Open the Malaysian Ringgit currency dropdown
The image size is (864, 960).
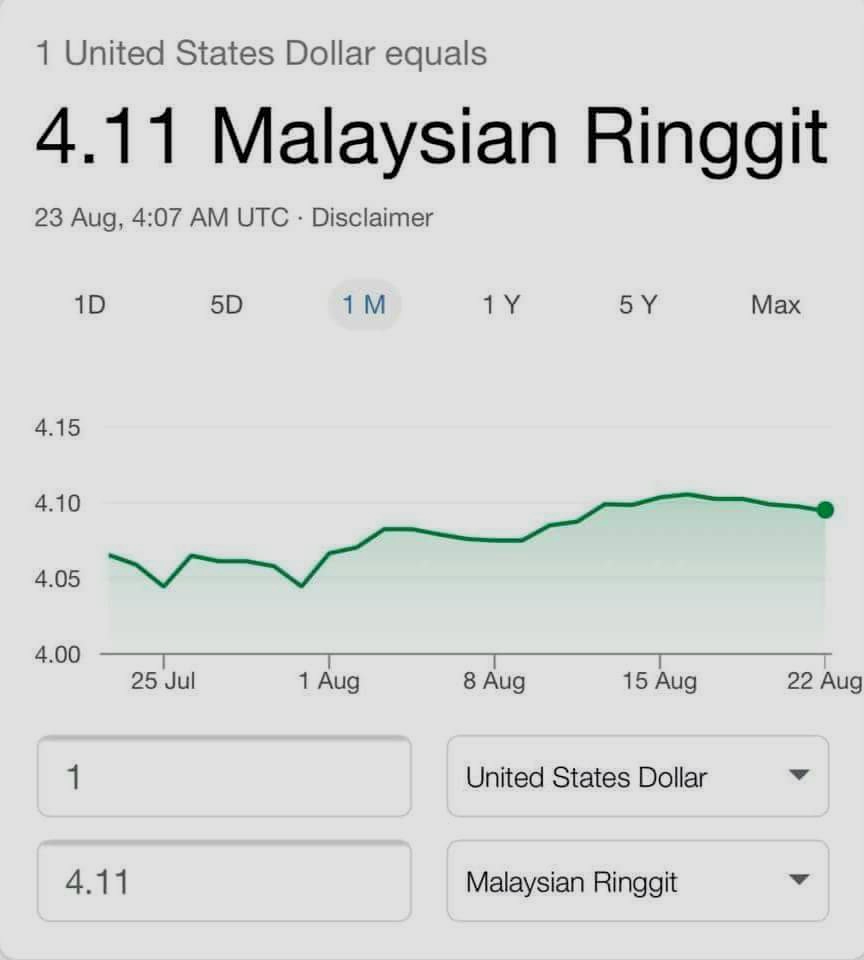coord(637,882)
